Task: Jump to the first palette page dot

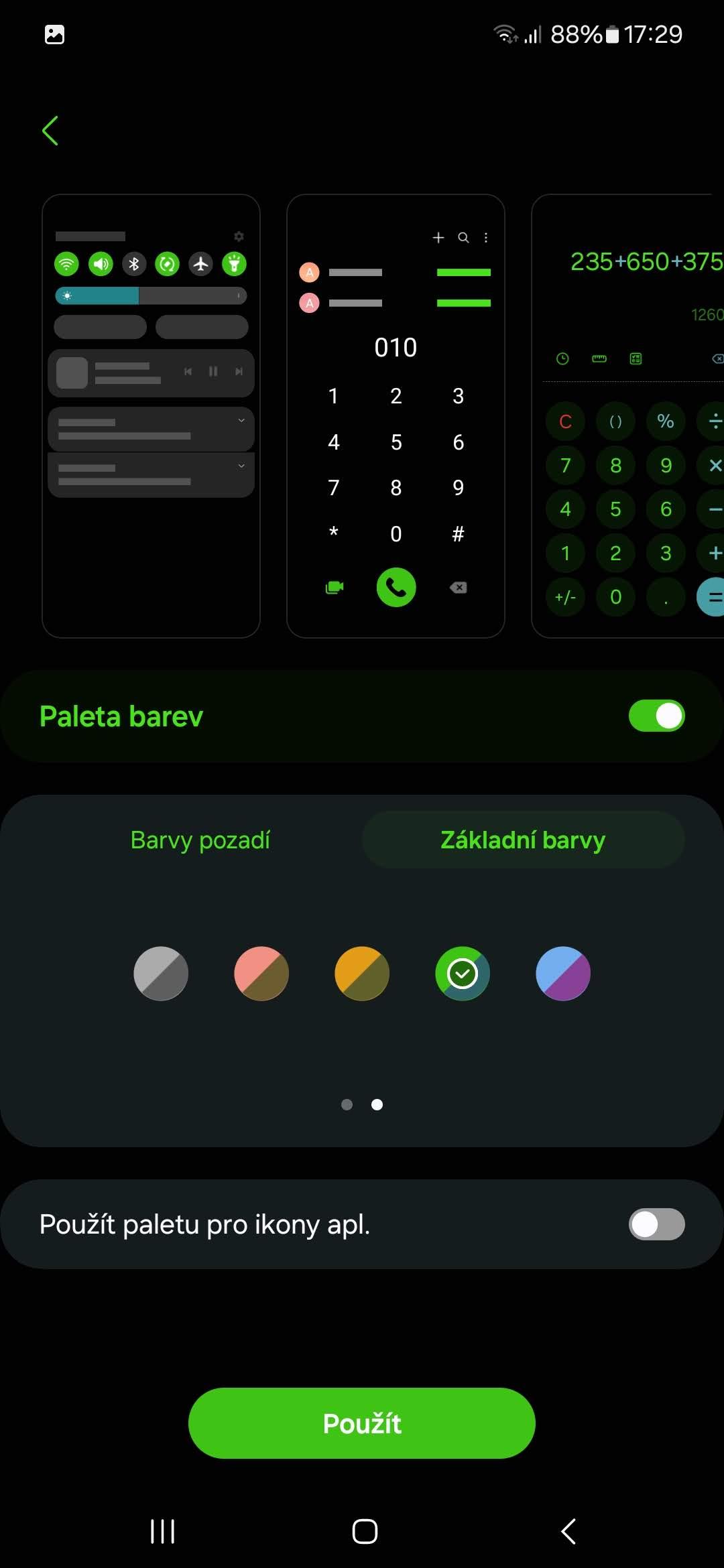Action: (347, 1104)
